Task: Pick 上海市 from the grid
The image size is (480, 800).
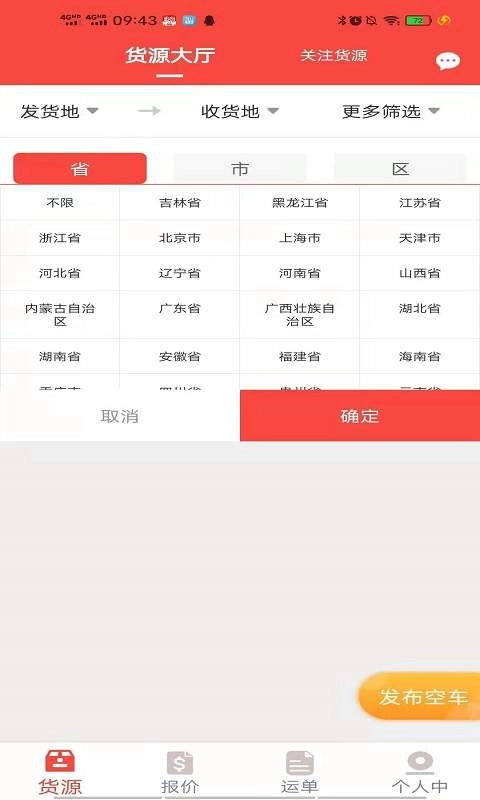Action: pyautogui.click(x=299, y=238)
